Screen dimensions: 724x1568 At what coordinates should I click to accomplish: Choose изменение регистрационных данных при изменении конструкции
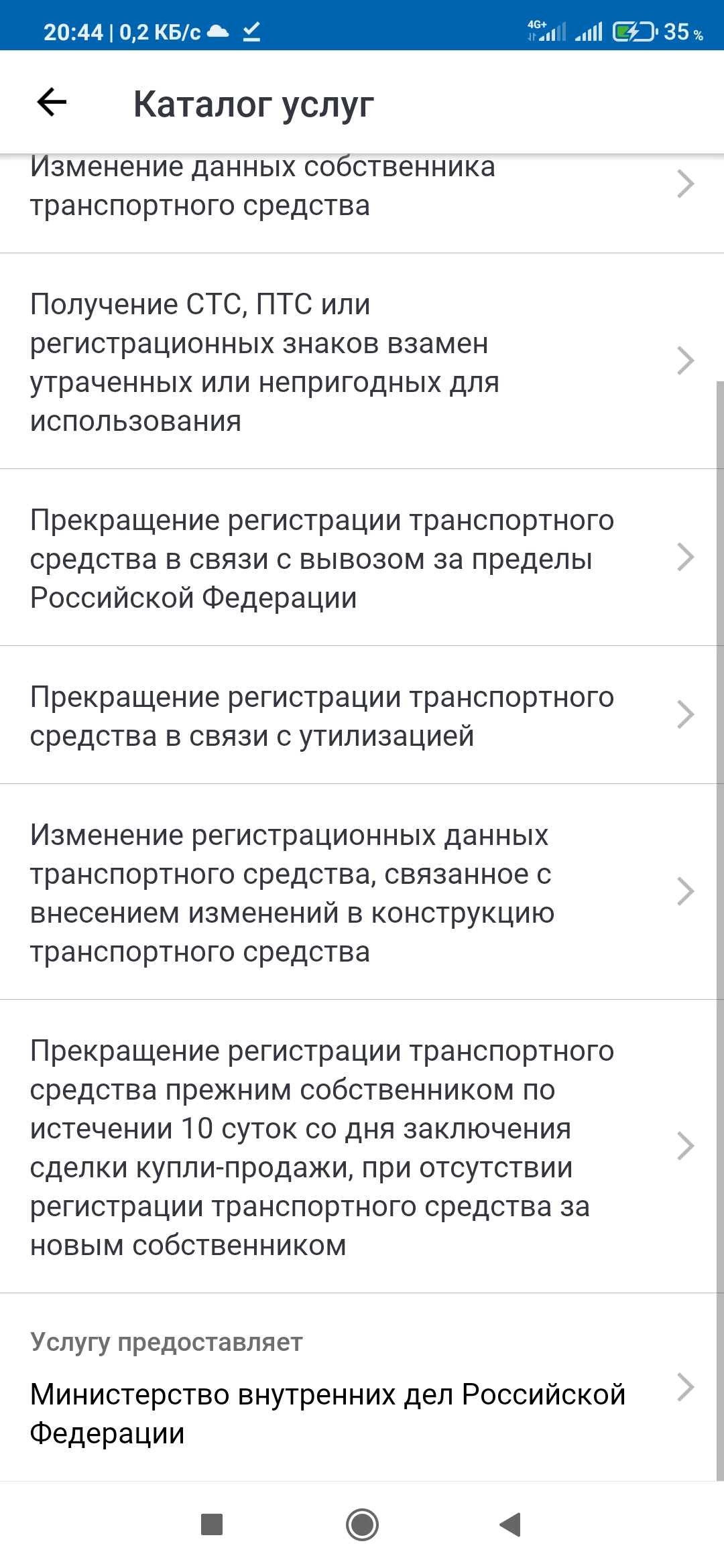pyautogui.click(x=362, y=892)
